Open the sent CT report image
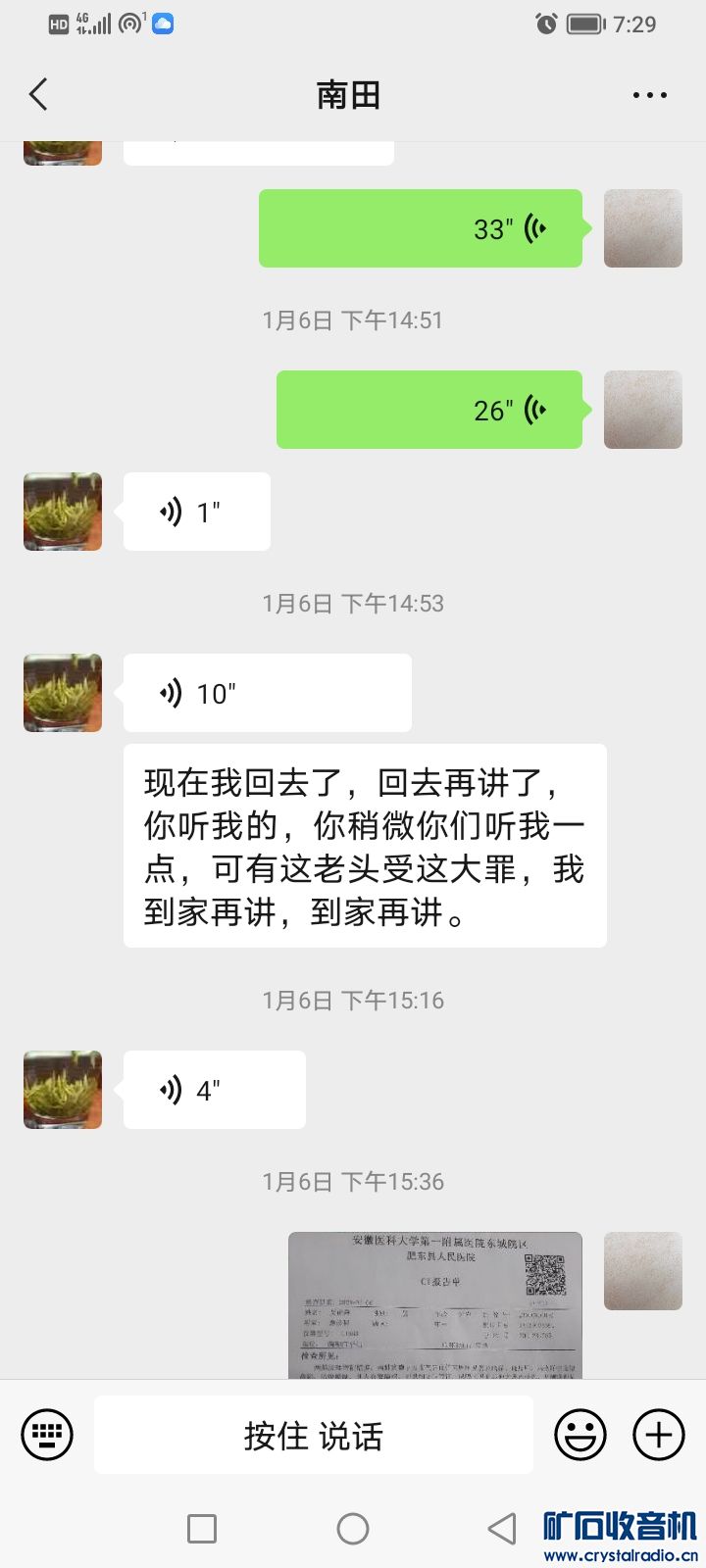The width and height of the screenshot is (706, 1568). tap(434, 1305)
